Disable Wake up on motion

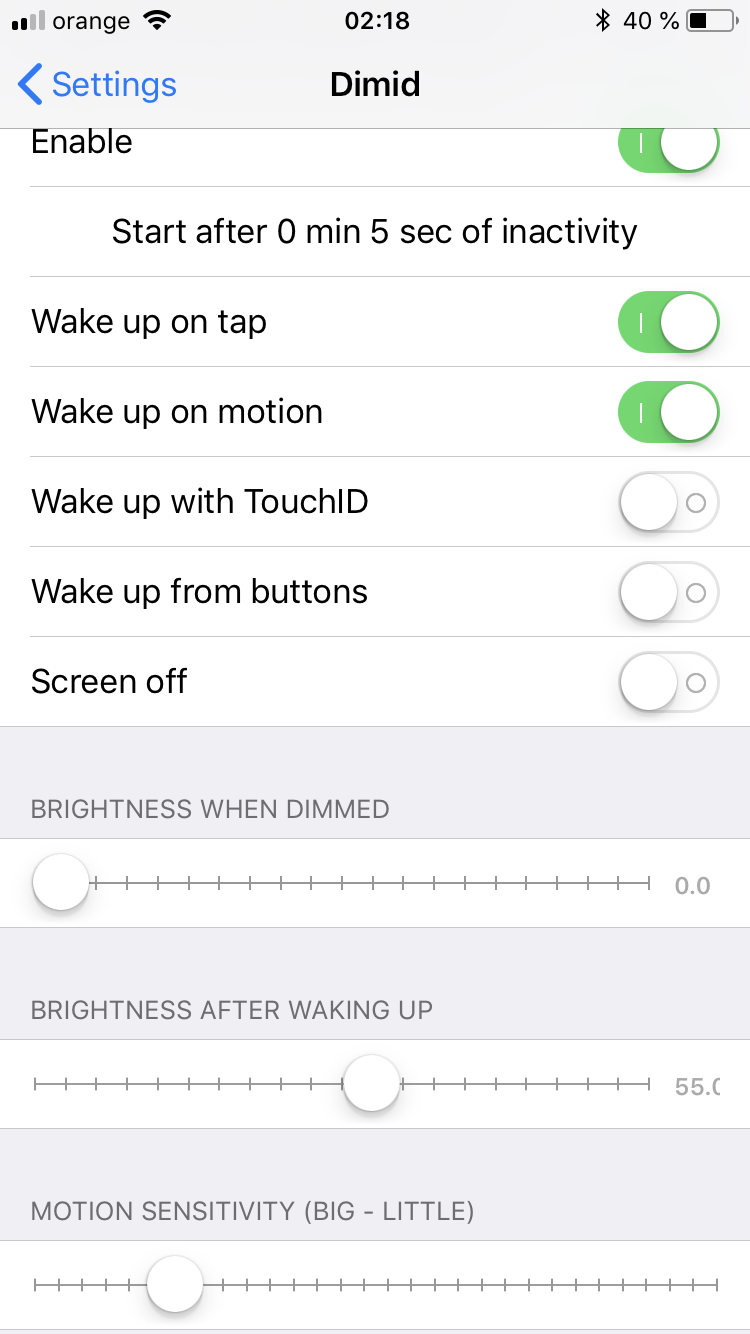click(x=667, y=412)
